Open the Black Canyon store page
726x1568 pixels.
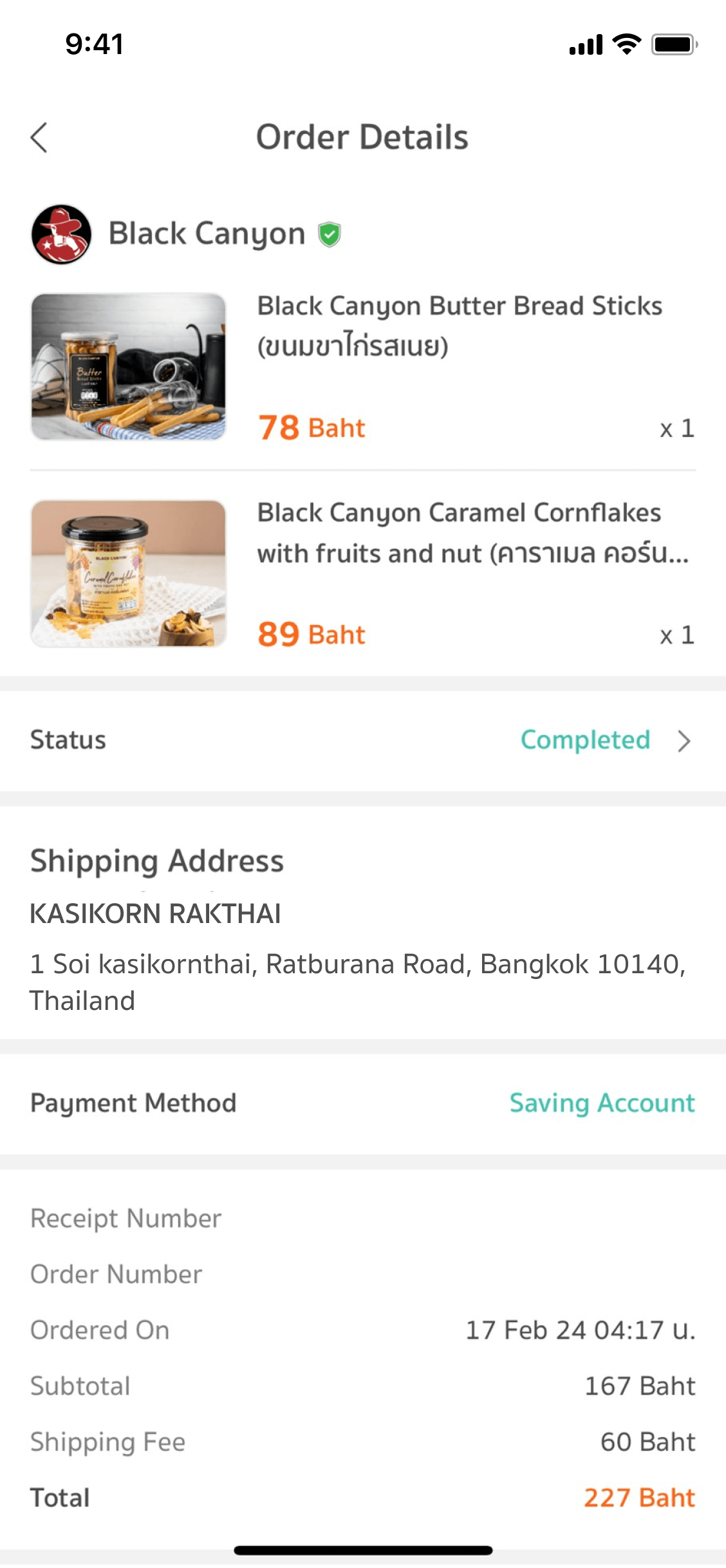click(206, 234)
